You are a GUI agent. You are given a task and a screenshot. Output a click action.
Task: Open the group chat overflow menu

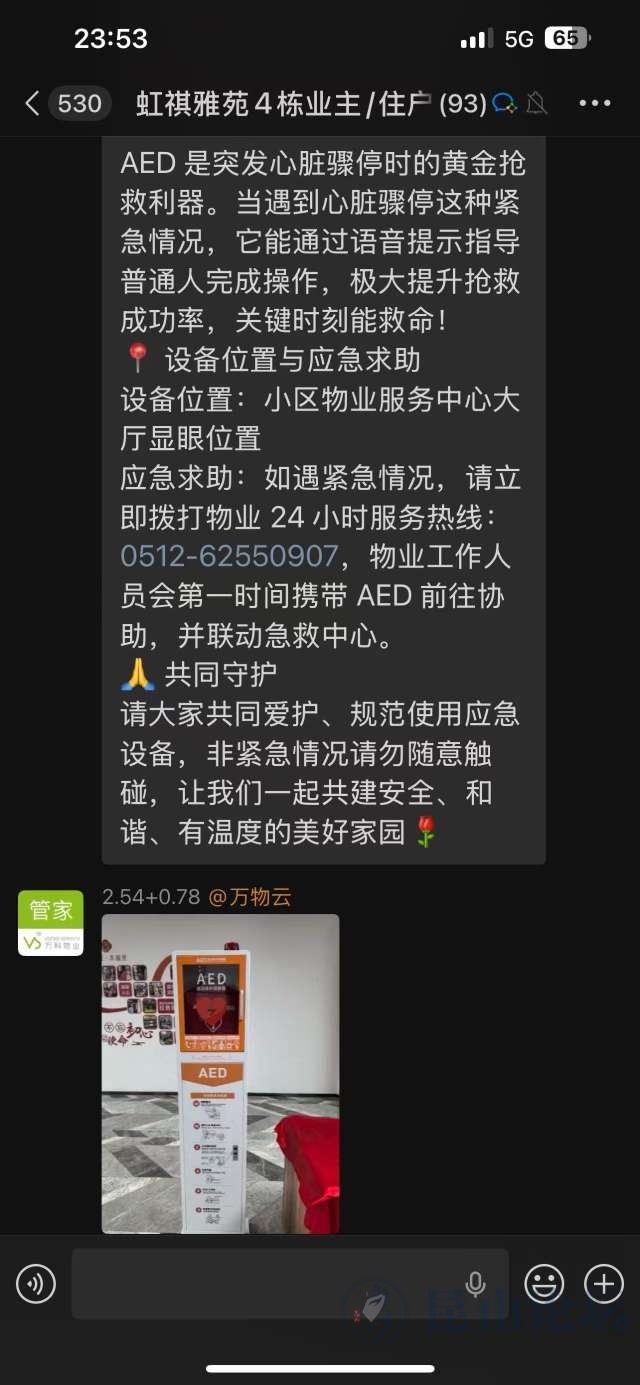coord(594,103)
